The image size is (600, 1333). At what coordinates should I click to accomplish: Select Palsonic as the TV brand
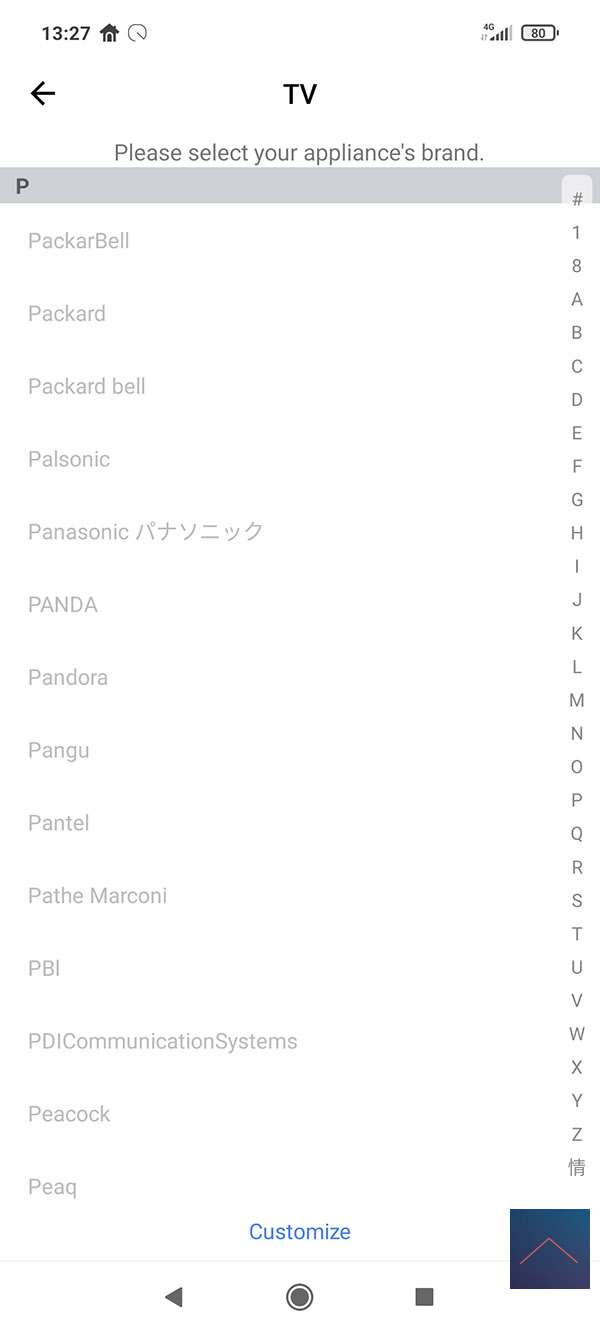pyautogui.click(x=69, y=460)
